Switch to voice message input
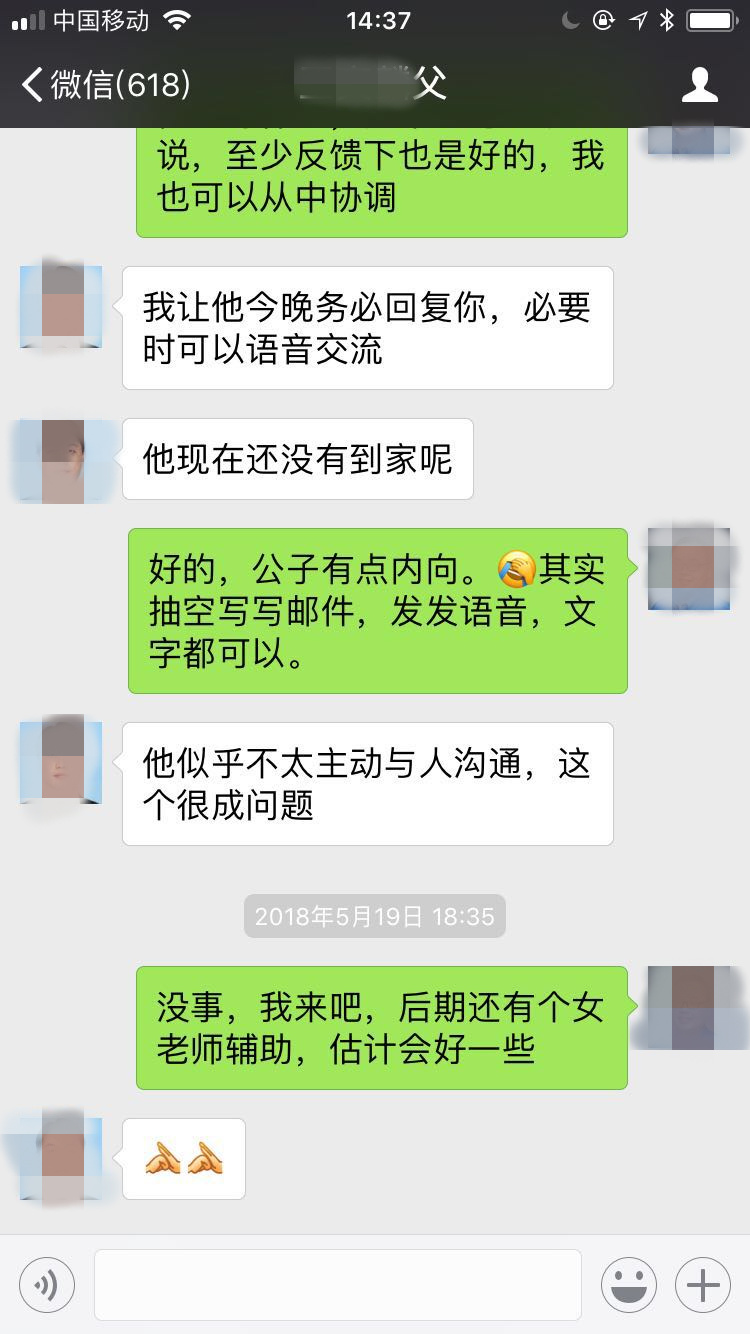The width and height of the screenshot is (750, 1334). 47,1285
